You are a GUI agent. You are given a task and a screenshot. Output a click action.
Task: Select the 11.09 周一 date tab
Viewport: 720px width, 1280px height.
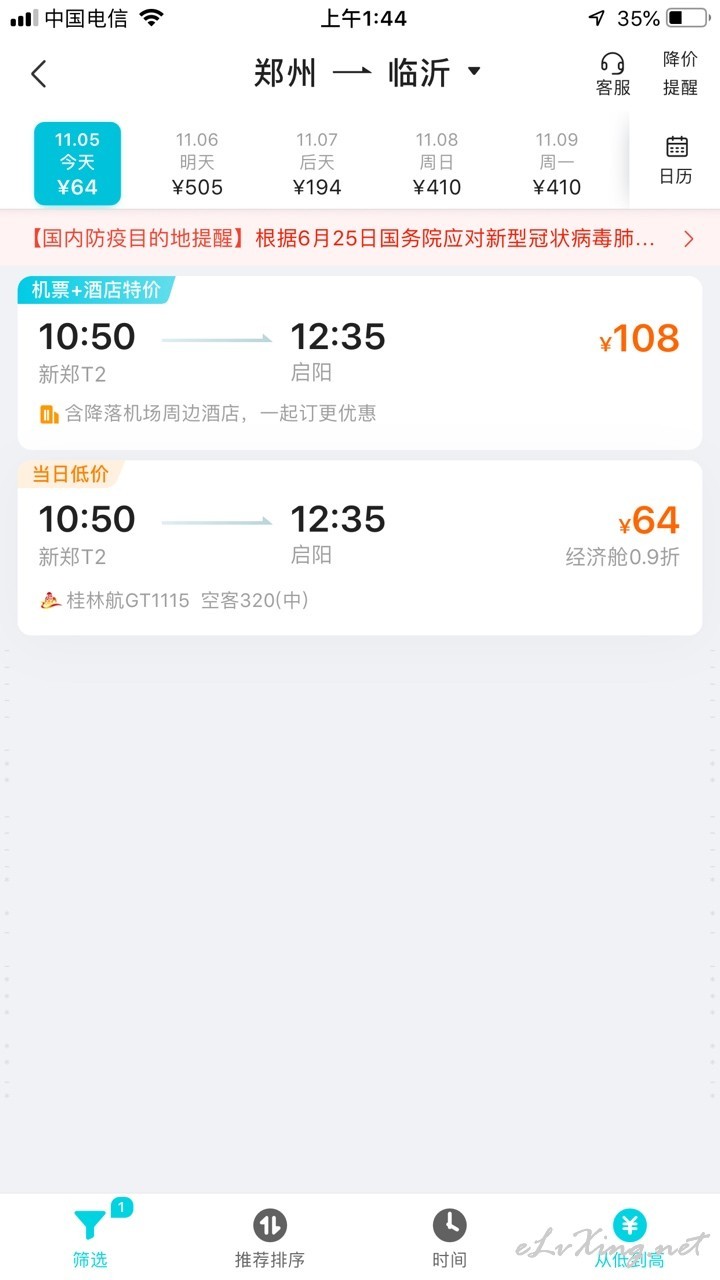(x=557, y=164)
